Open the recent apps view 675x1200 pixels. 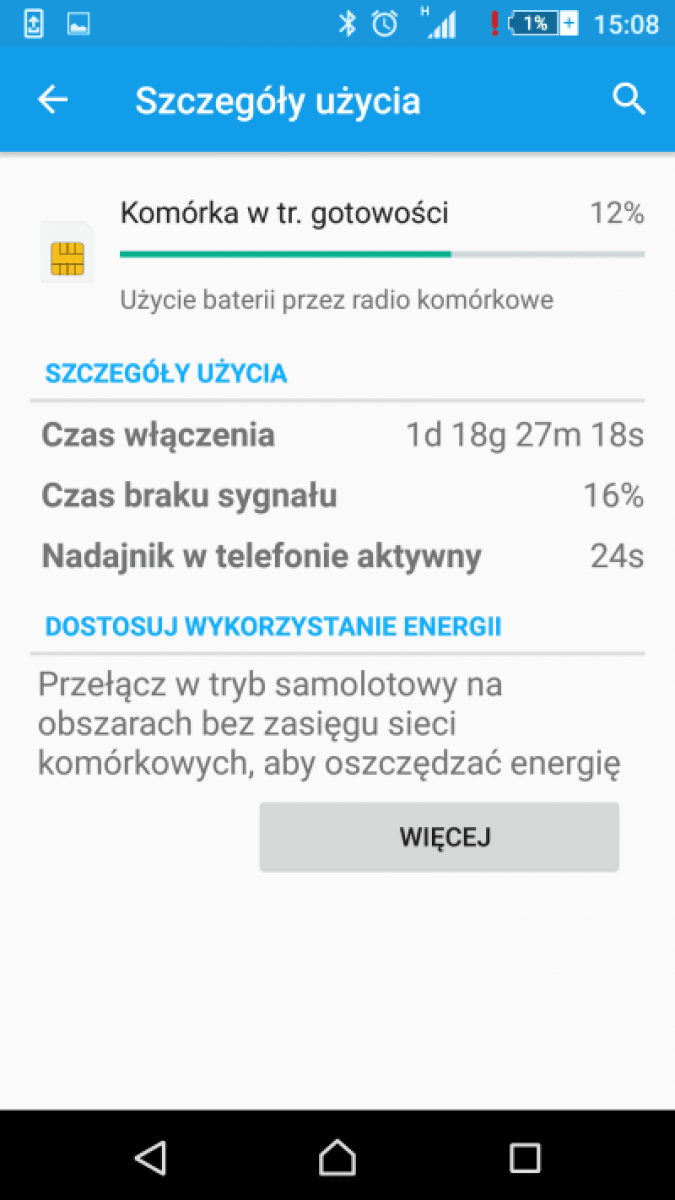pos(525,1158)
